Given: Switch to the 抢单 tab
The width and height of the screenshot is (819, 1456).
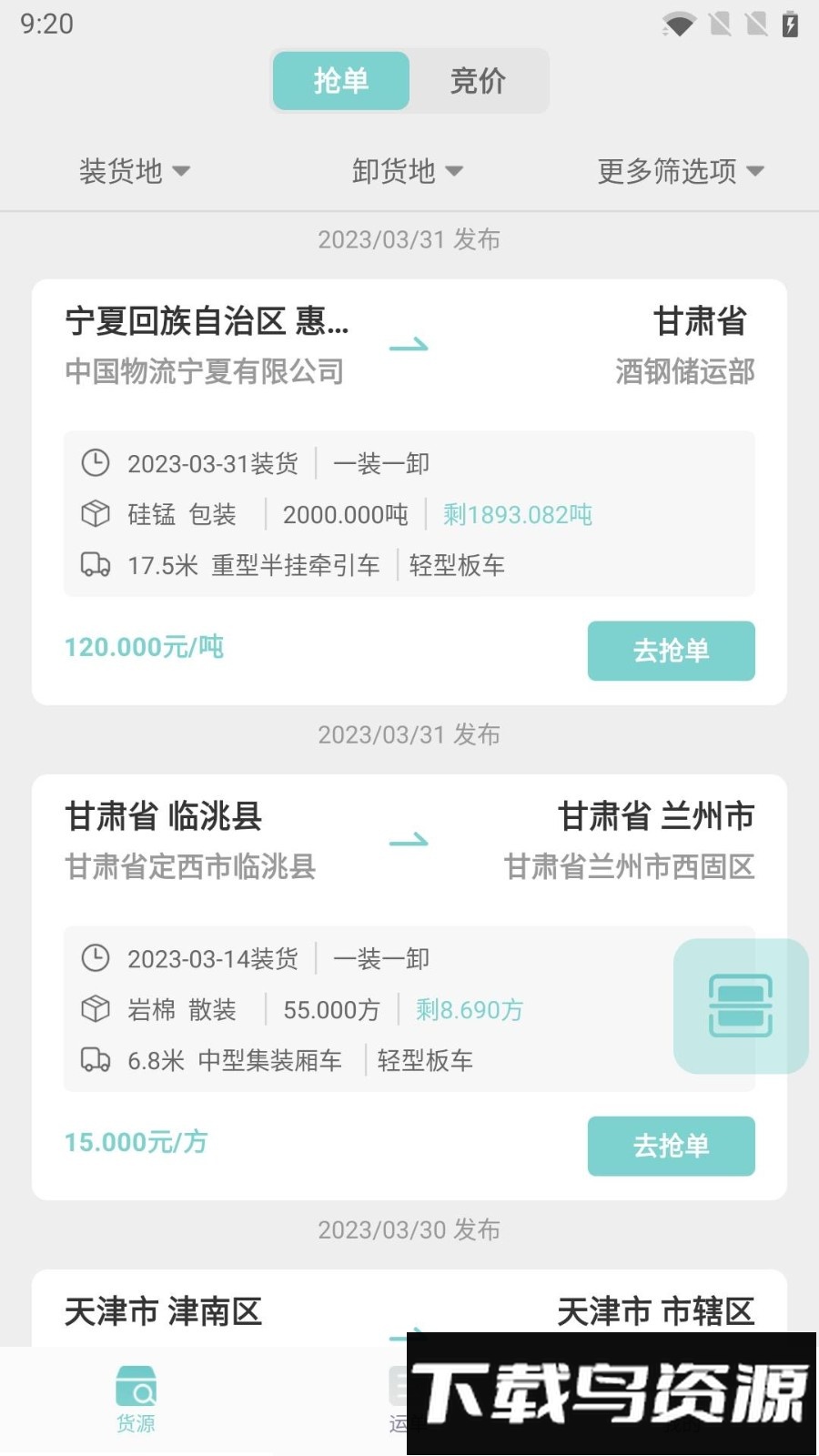Looking at the screenshot, I should coord(341,81).
